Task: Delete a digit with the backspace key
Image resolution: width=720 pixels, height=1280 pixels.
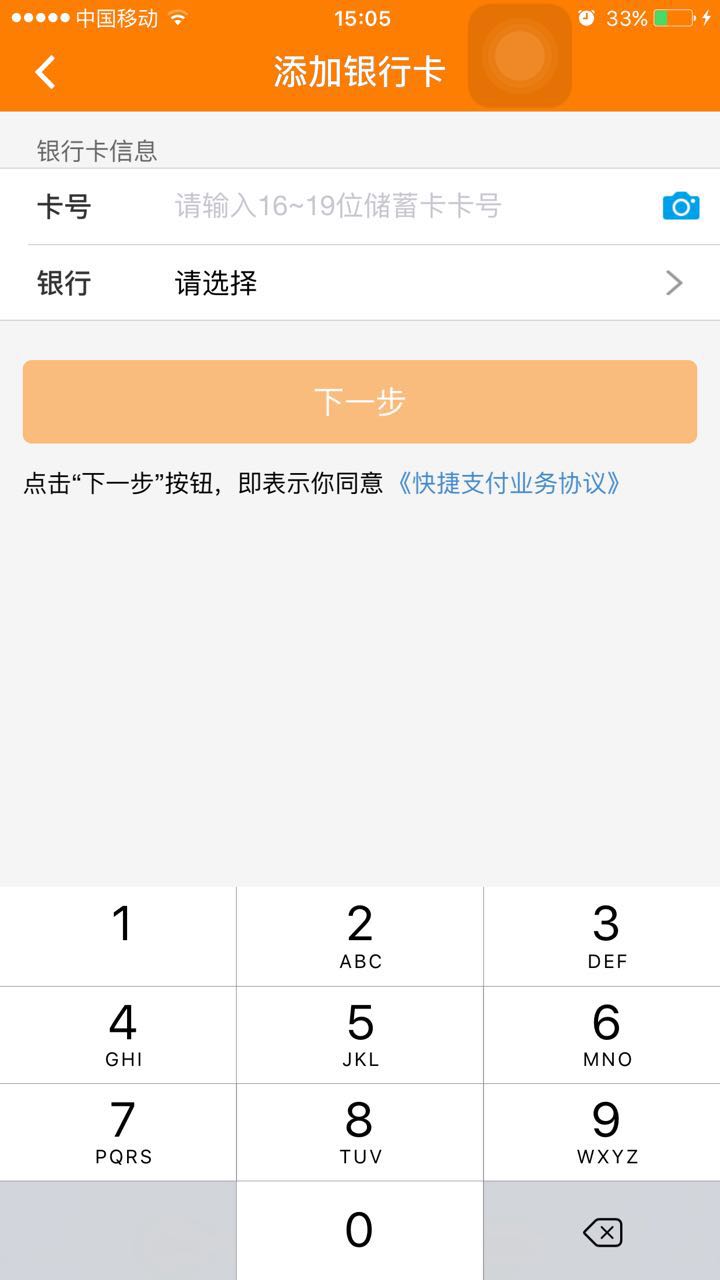Action: [x=602, y=1232]
